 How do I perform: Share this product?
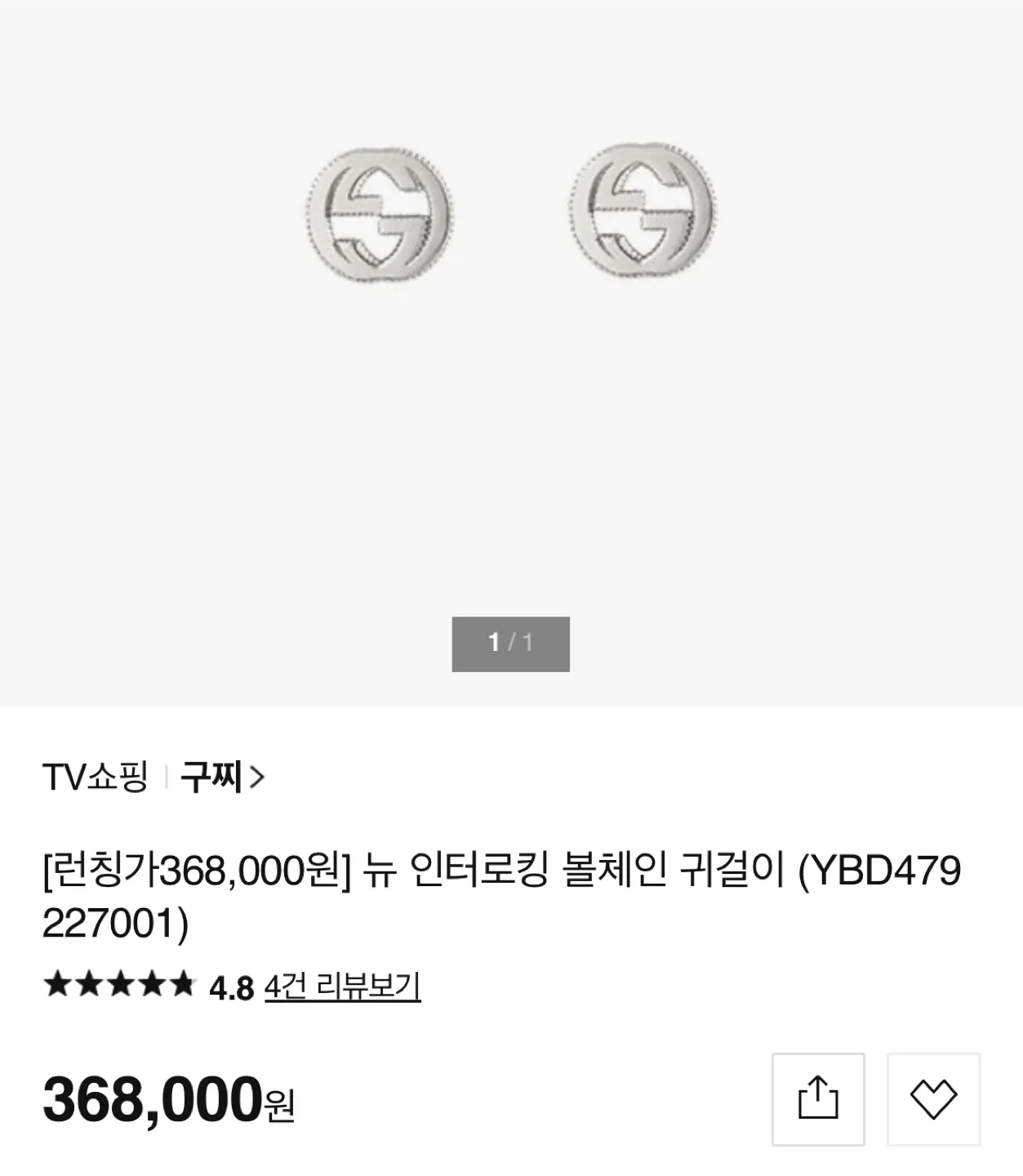point(817,1098)
